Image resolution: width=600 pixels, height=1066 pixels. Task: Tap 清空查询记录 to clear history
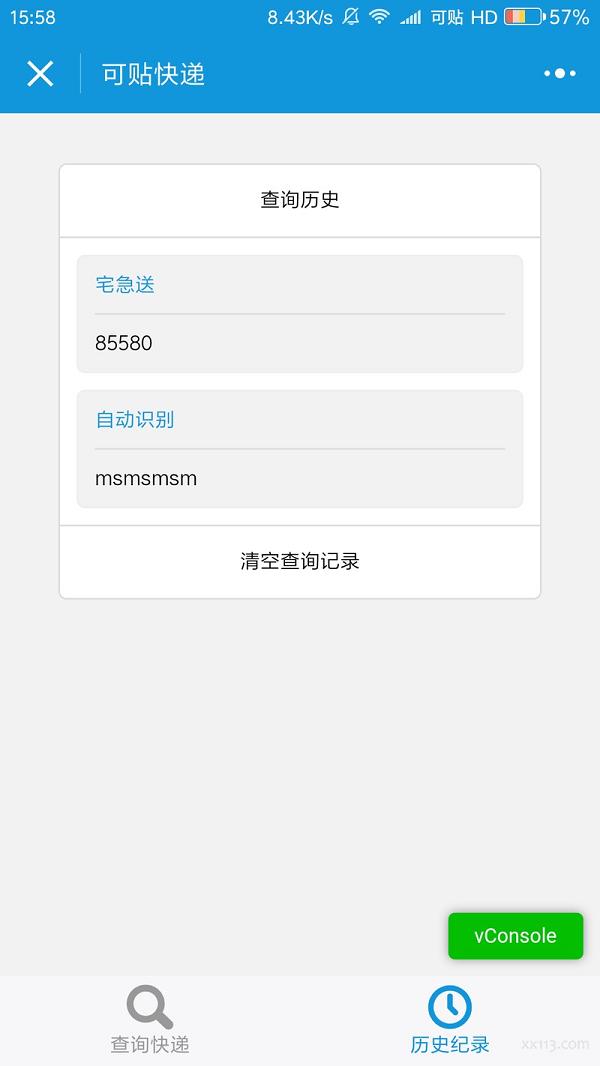(300, 562)
